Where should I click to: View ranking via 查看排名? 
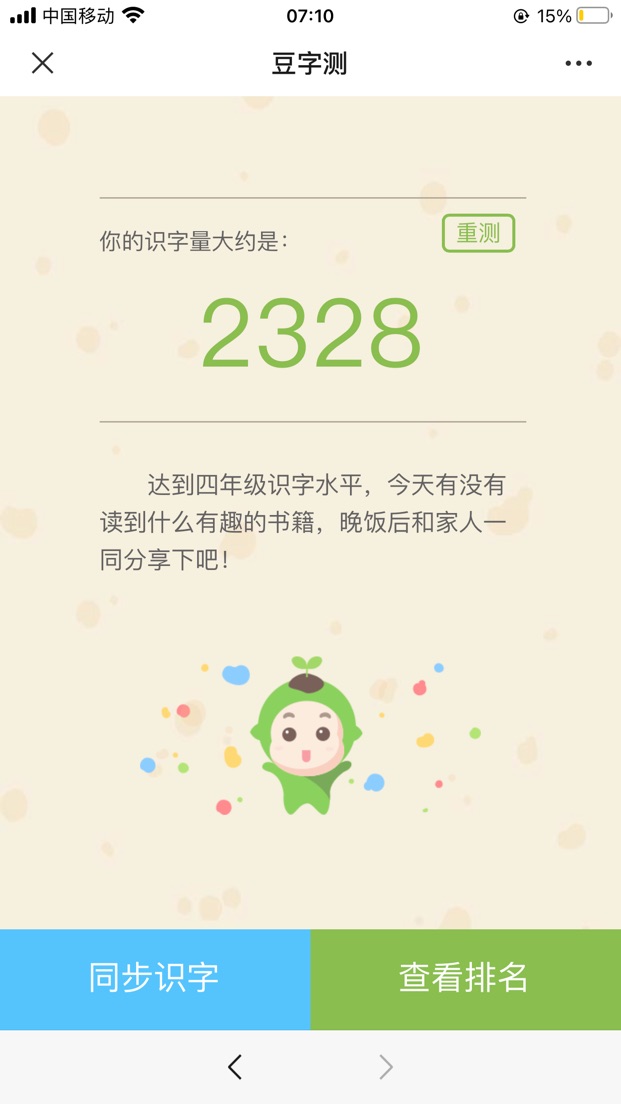click(x=465, y=979)
